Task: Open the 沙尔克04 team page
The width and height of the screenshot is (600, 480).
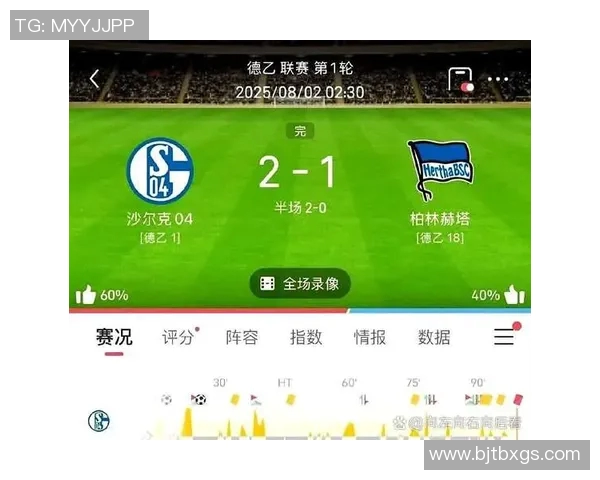Action: pos(160,171)
